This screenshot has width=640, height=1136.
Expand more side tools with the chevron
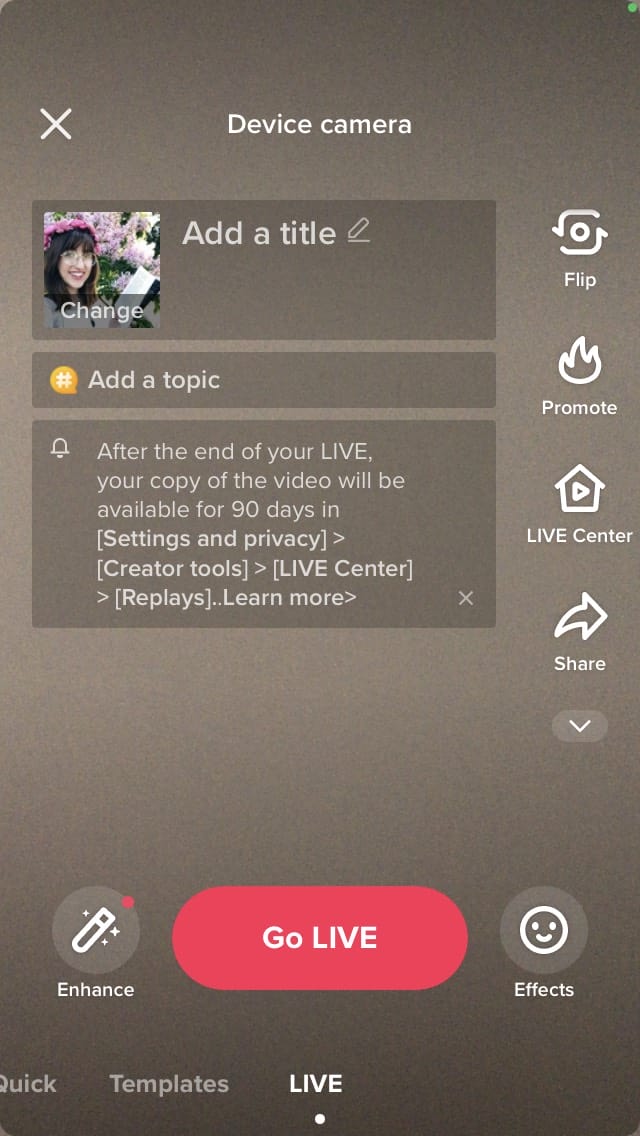(x=580, y=726)
